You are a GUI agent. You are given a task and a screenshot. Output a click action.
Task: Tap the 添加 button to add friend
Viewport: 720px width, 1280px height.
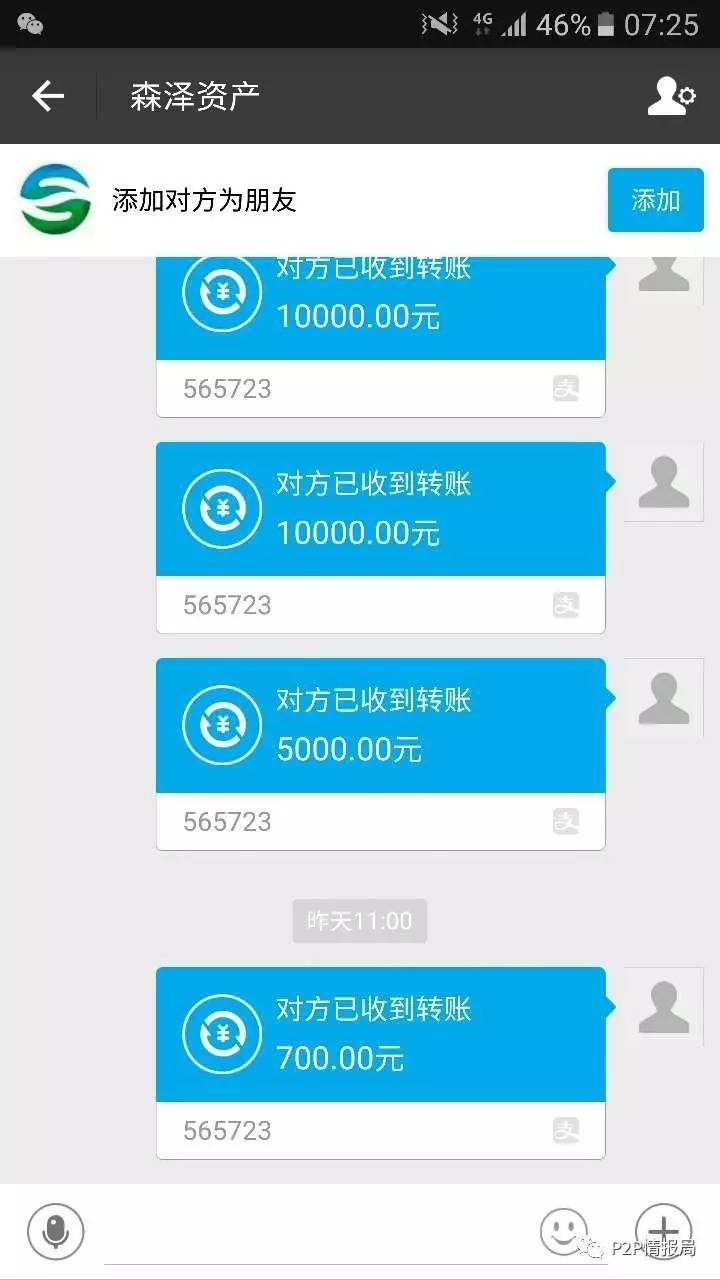(656, 200)
